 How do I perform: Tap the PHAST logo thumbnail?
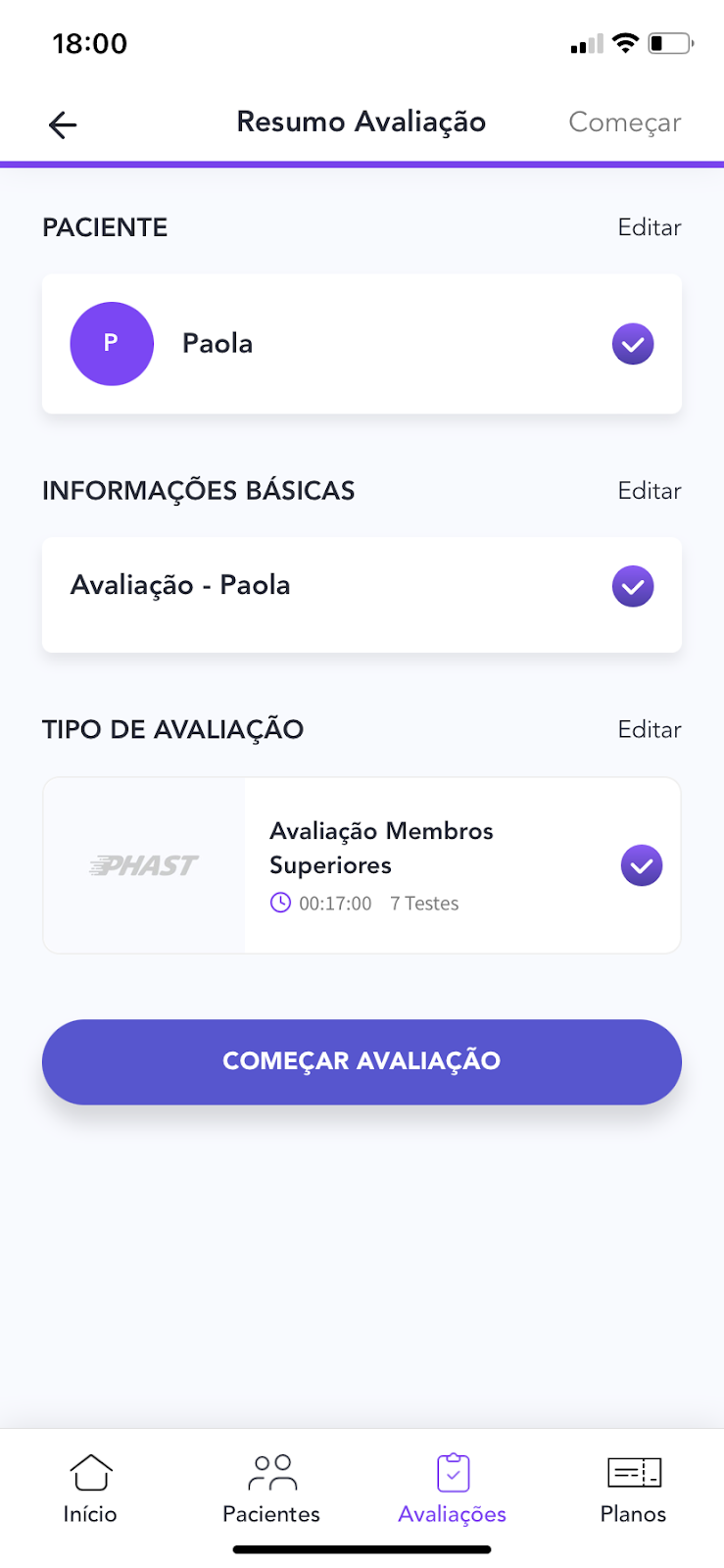(143, 865)
